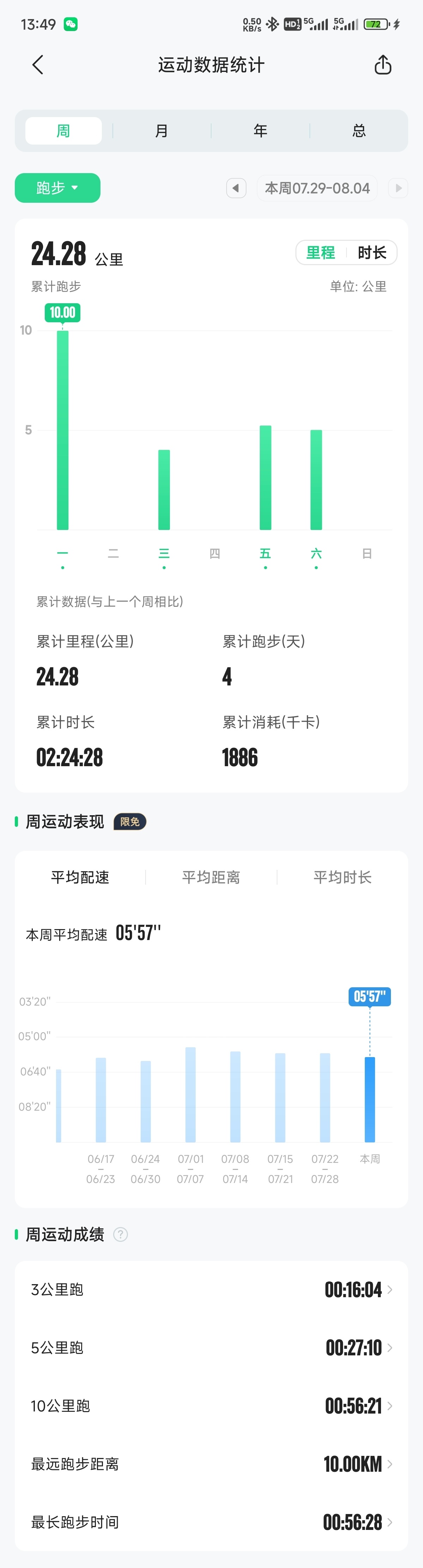423x1568 pixels.
Task: Go to the previous week
Action: click(x=236, y=188)
